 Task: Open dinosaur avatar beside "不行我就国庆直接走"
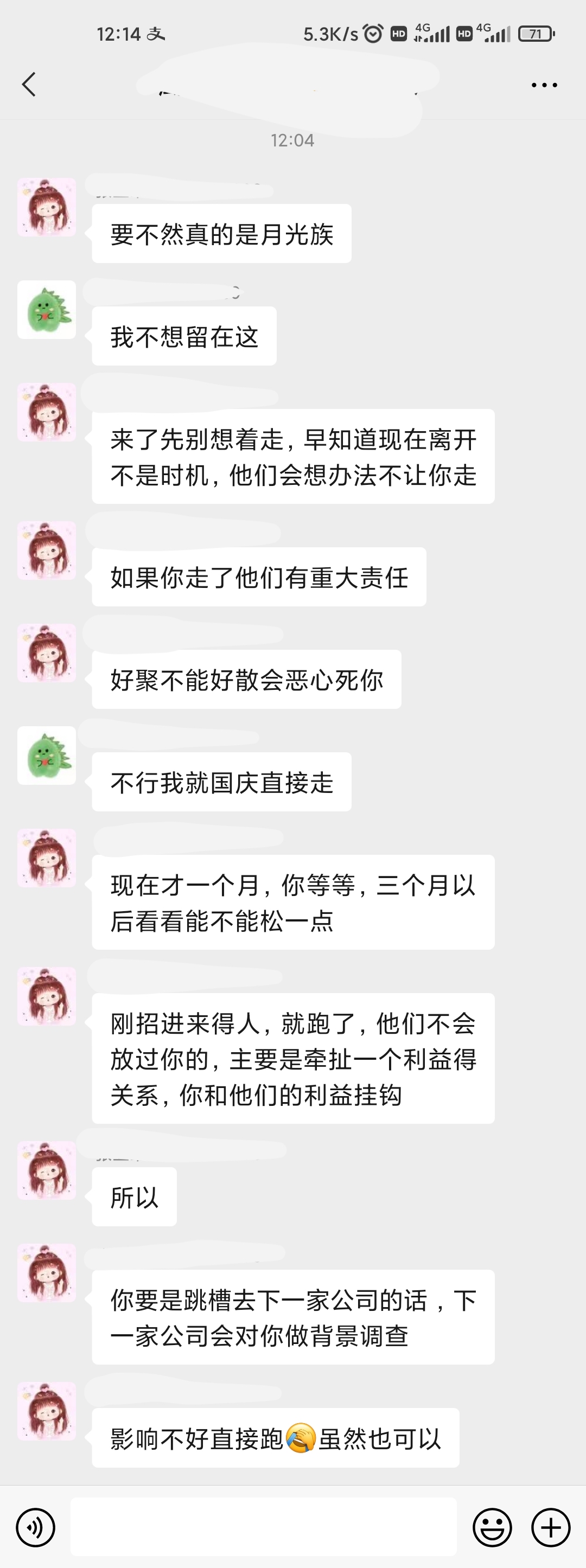[46, 756]
